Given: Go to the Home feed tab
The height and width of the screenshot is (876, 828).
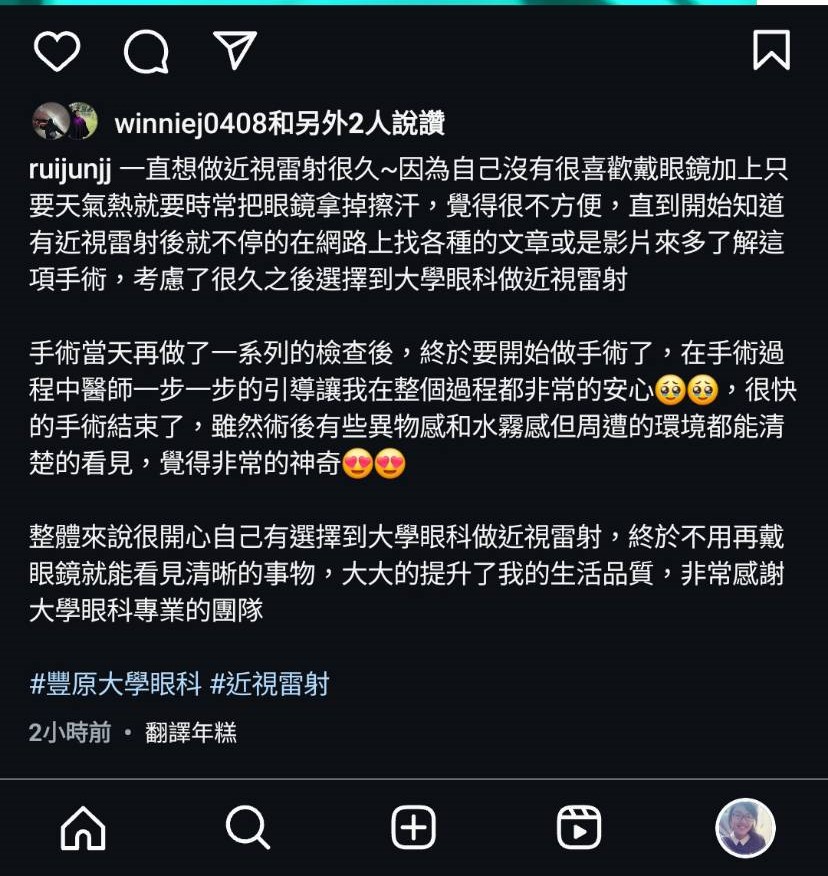Looking at the screenshot, I should [x=83, y=828].
